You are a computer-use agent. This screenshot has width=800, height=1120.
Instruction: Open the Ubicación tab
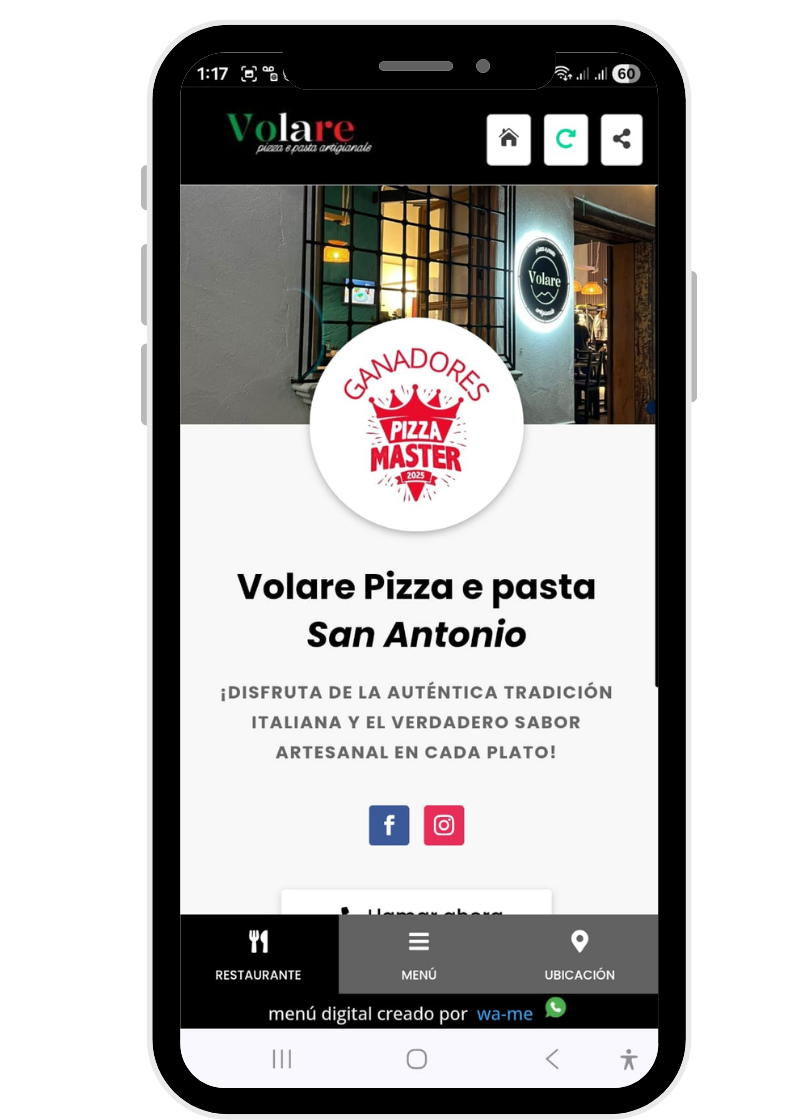579,954
